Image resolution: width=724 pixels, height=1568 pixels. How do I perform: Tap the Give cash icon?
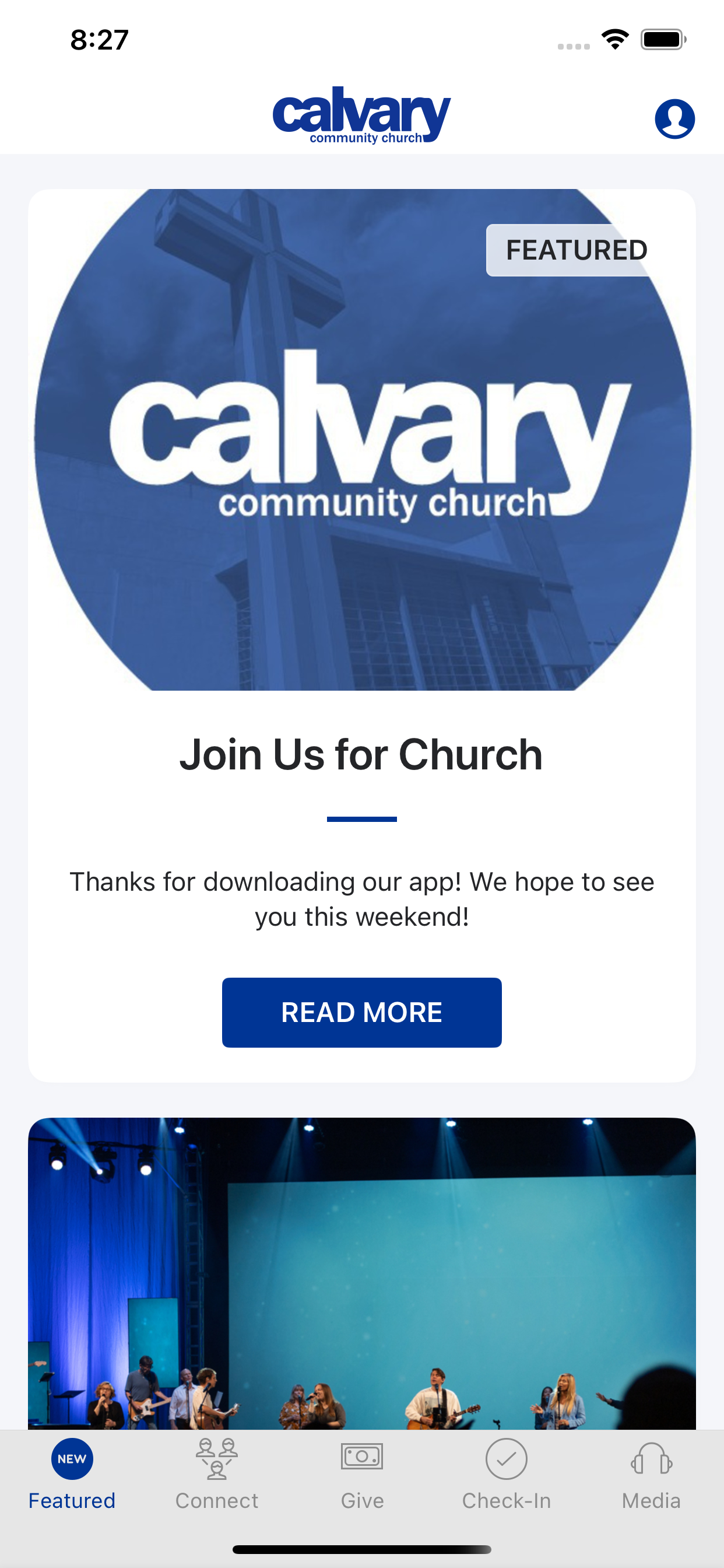coord(361,1458)
